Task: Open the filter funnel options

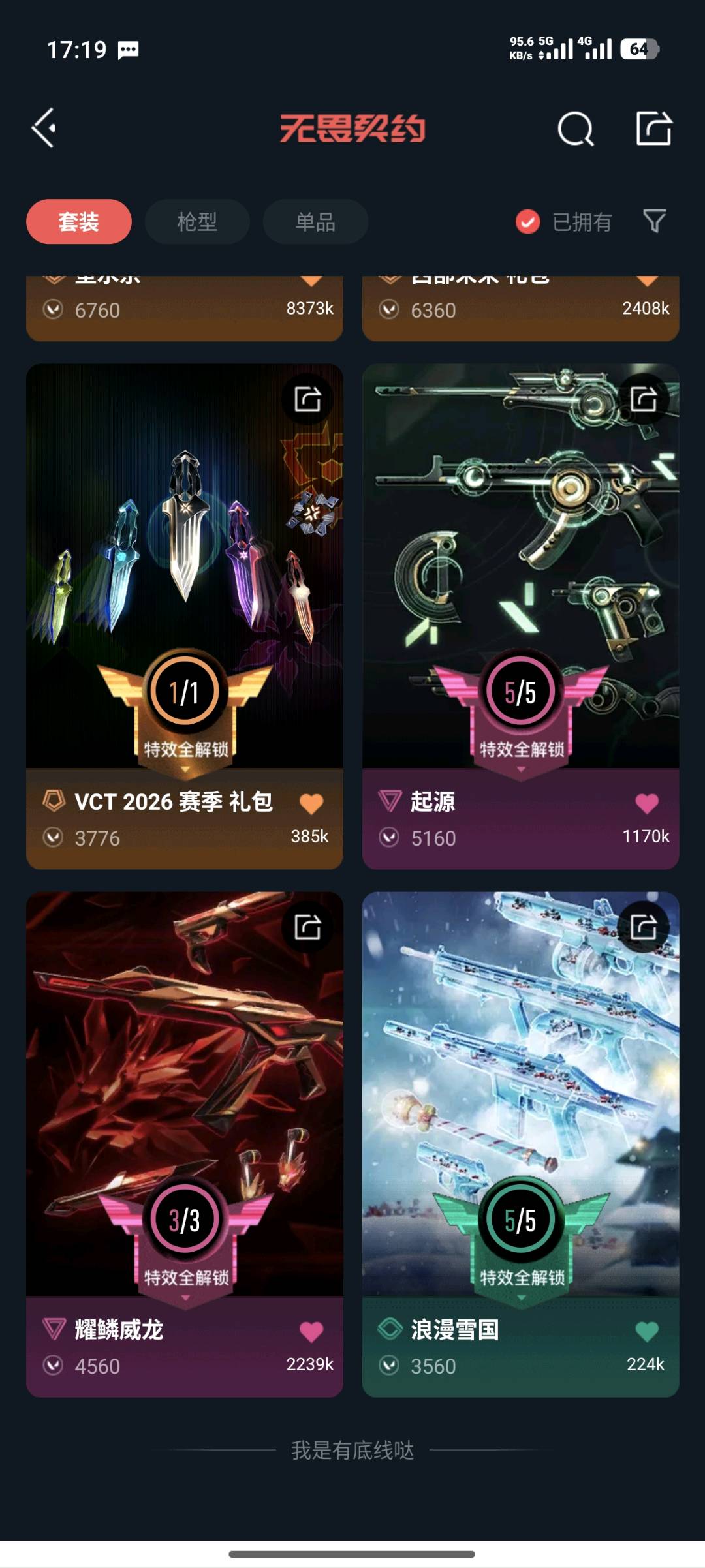Action: [x=654, y=221]
